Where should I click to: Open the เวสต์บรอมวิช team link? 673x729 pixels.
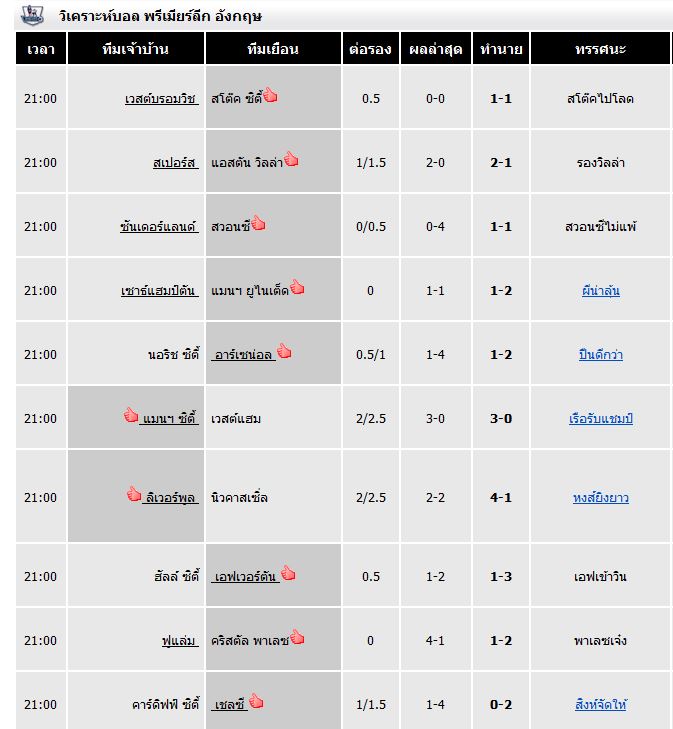161,99
